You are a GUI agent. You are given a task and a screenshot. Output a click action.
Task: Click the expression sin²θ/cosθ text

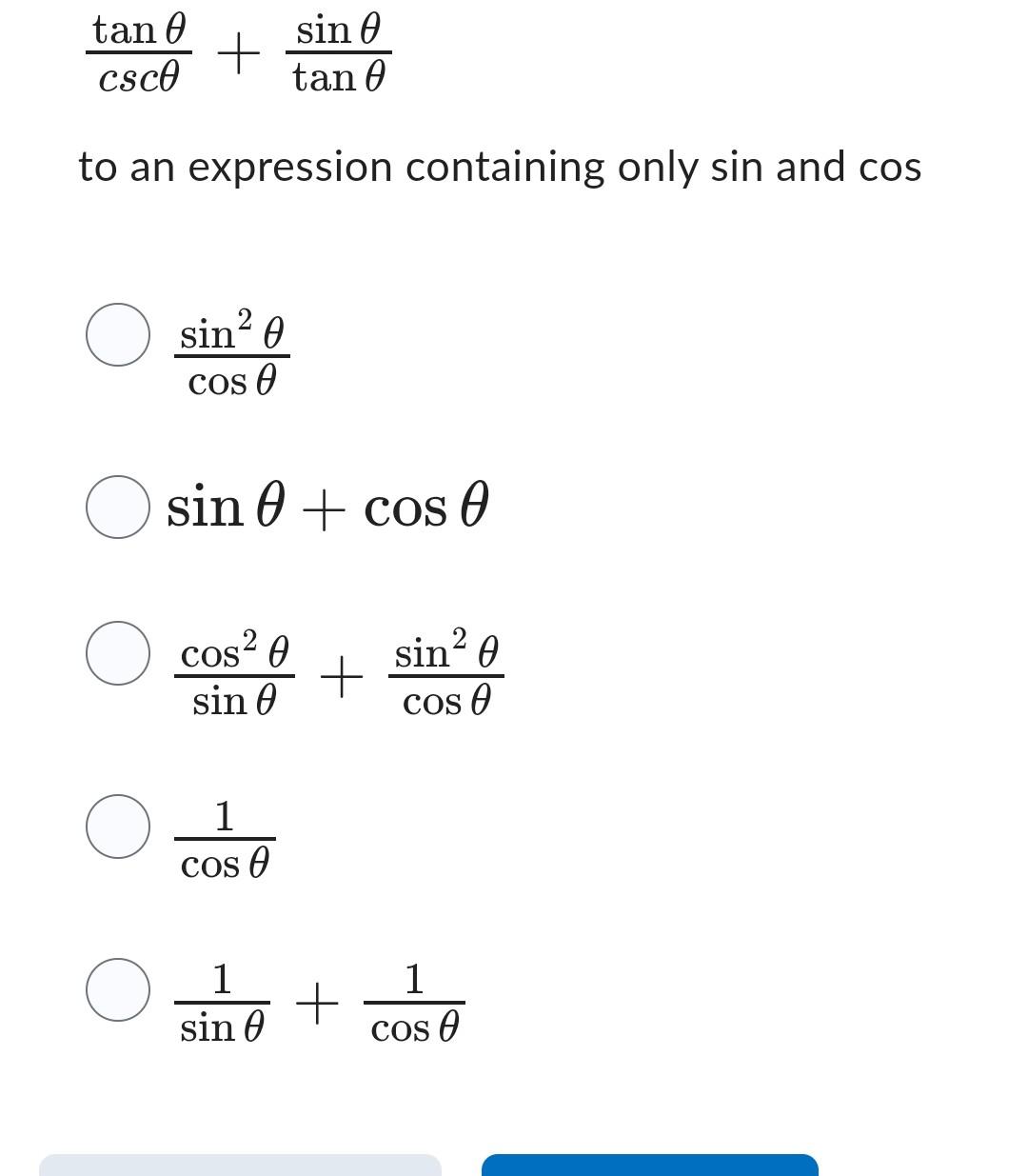233,354
